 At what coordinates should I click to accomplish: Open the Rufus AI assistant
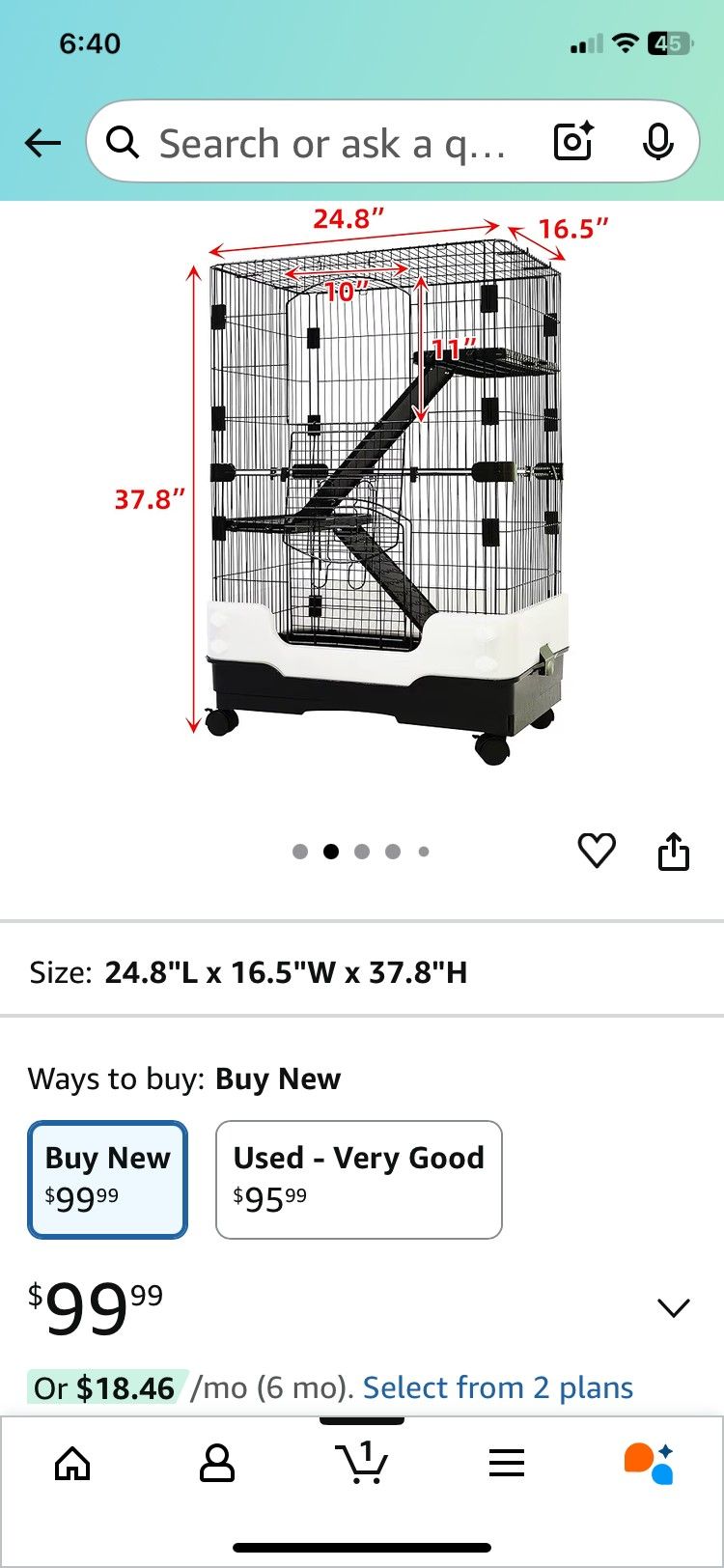point(649,1464)
